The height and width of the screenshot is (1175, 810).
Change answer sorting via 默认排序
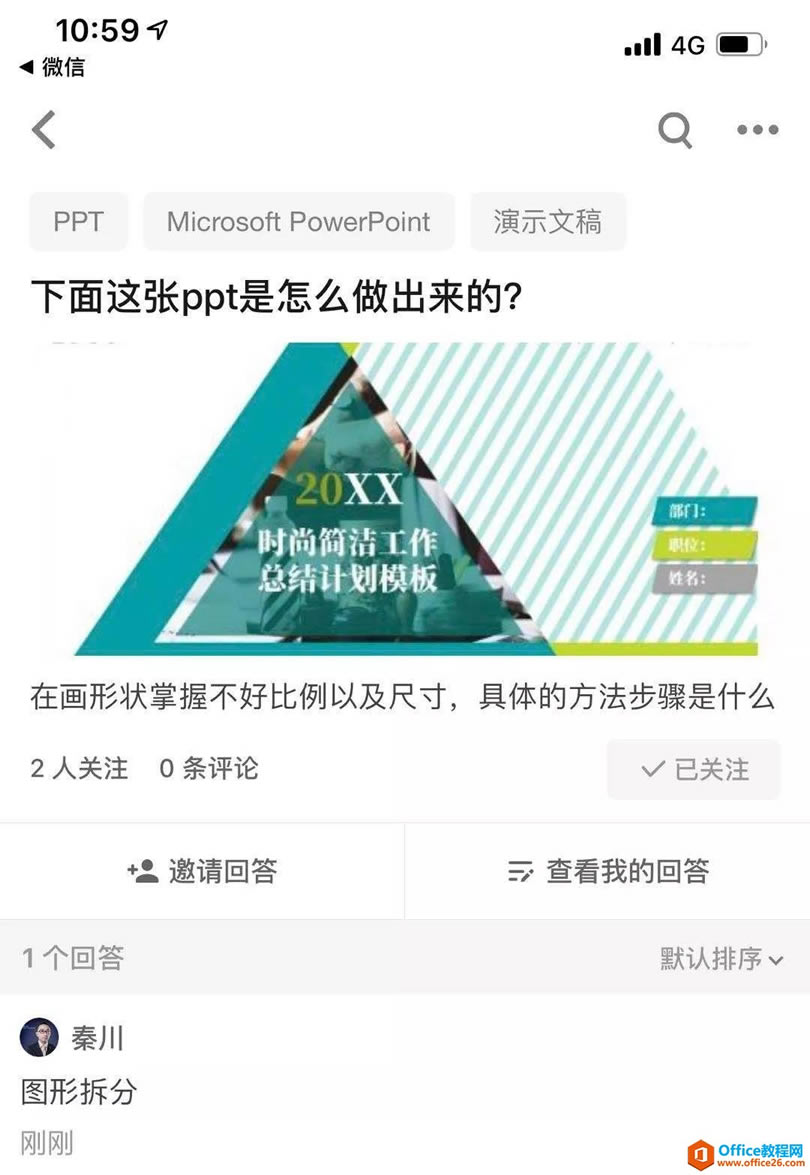coord(721,958)
